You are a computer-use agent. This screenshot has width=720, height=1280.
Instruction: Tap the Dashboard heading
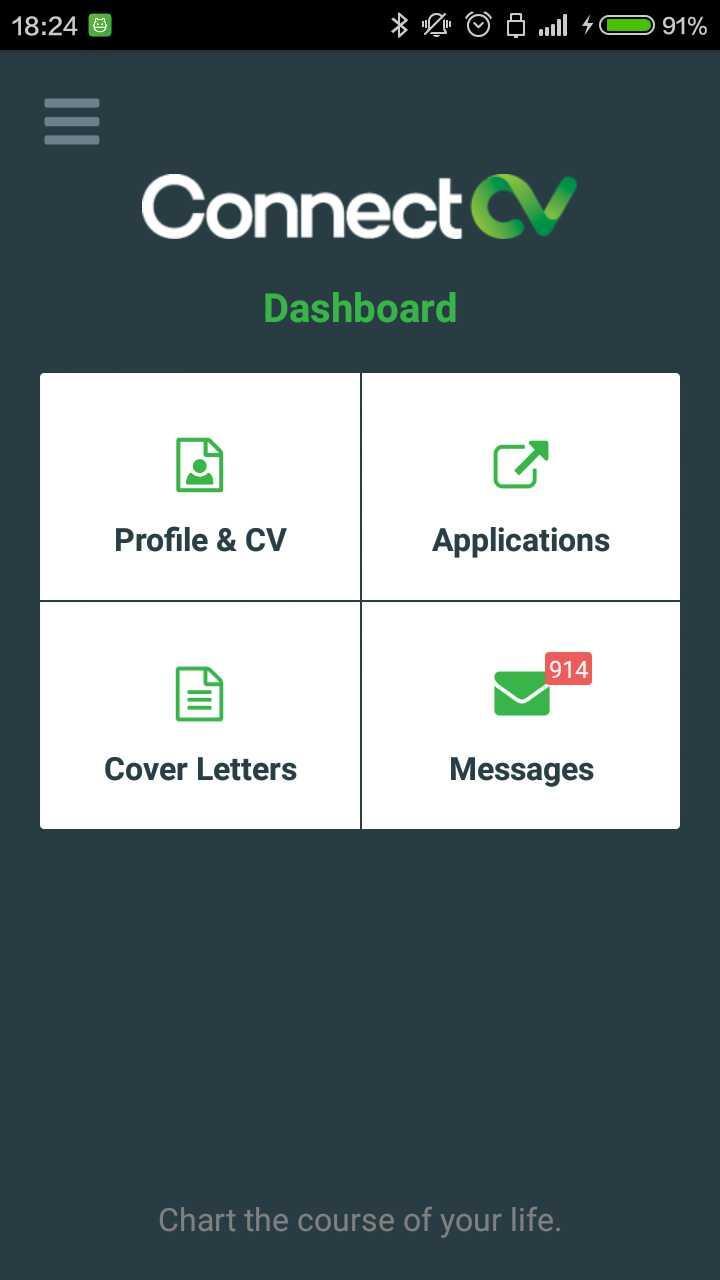359,307
